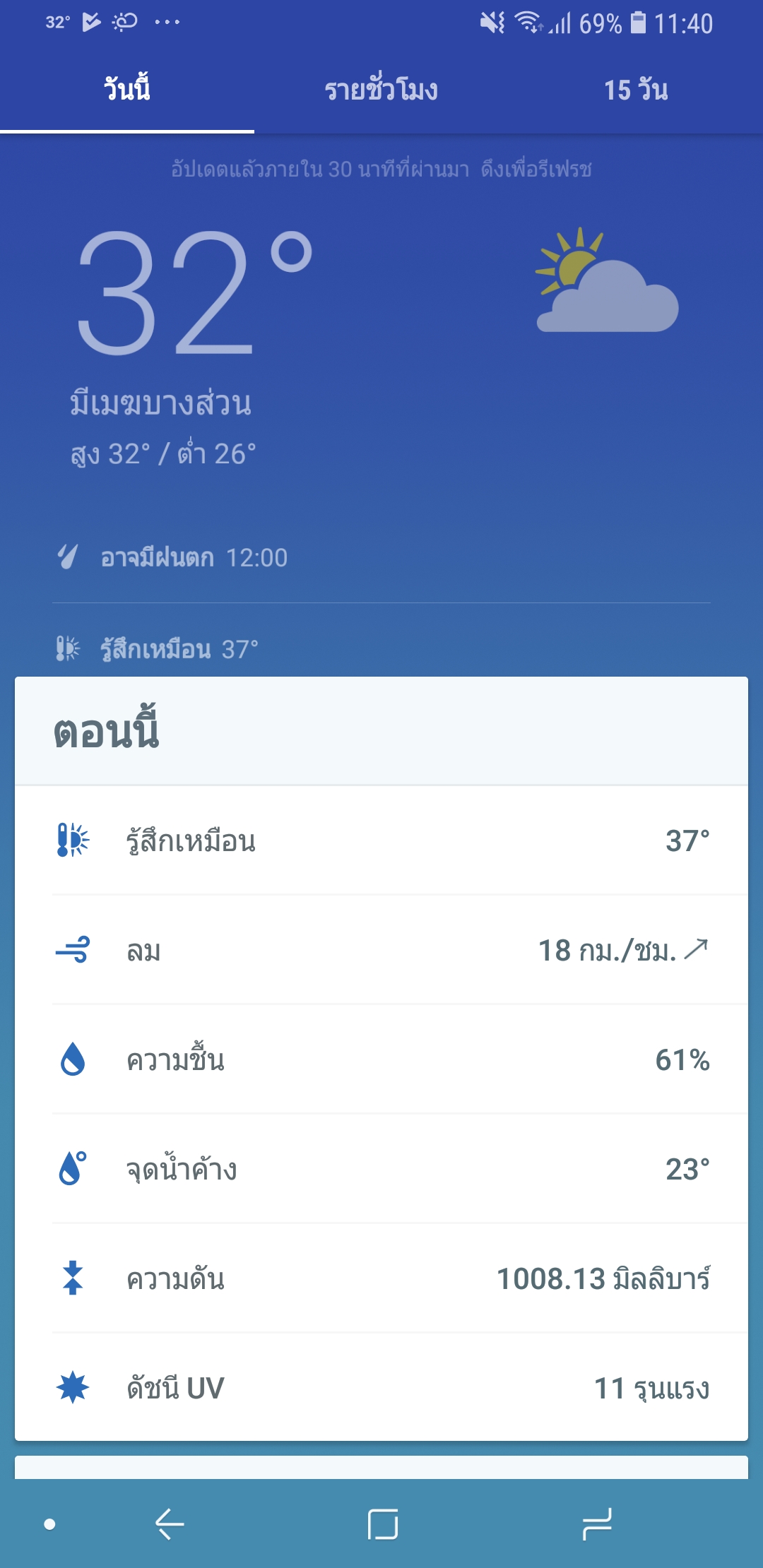763x1568 pixels.
Task: Tap the Wi-Fi indicator in the status bar
Action: coord(528,23)
